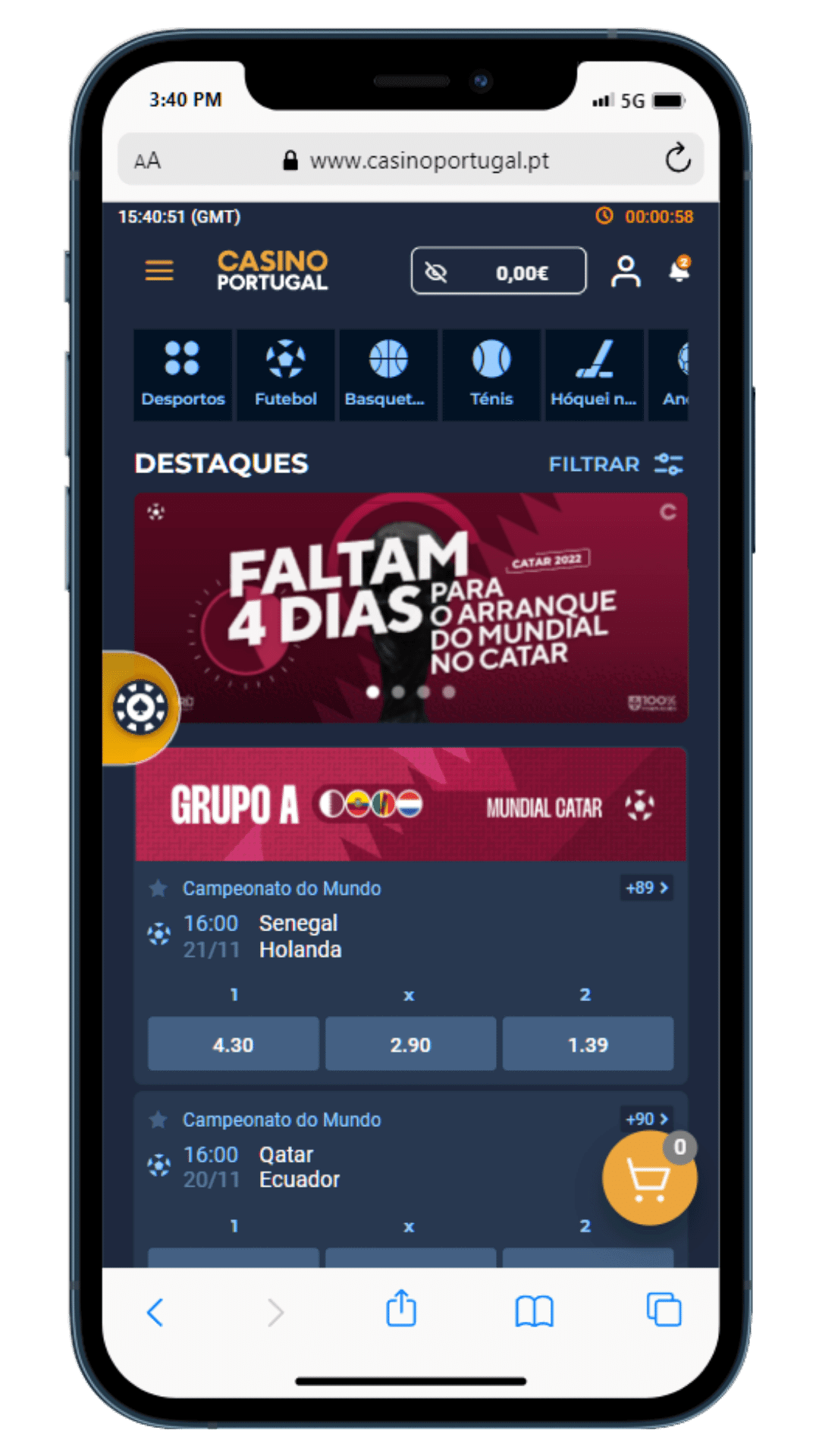Open the betting slip cart
Viewport: 819px width, 1456px height.
[649, 1178]
